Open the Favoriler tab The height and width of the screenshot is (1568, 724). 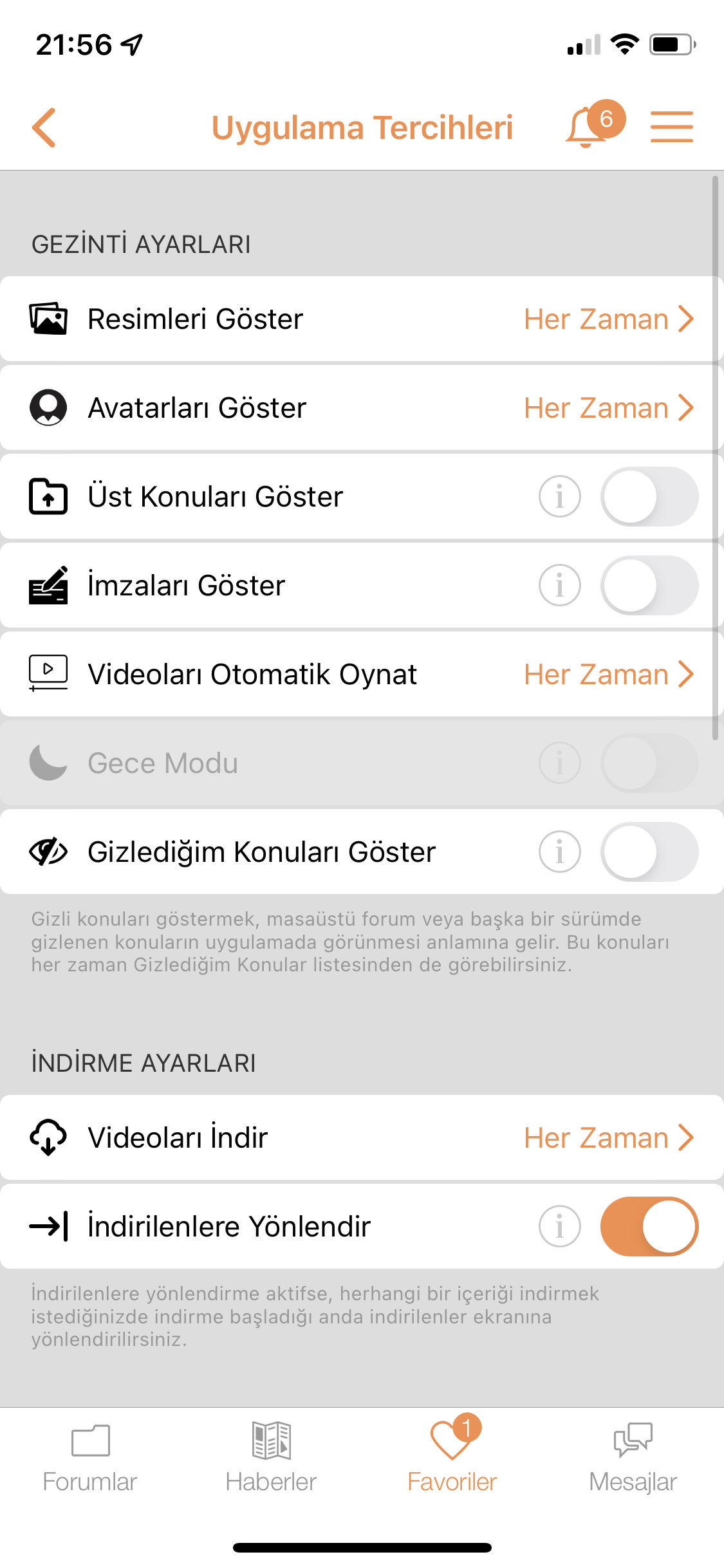pyautogui.click(x=452, y=1455)
